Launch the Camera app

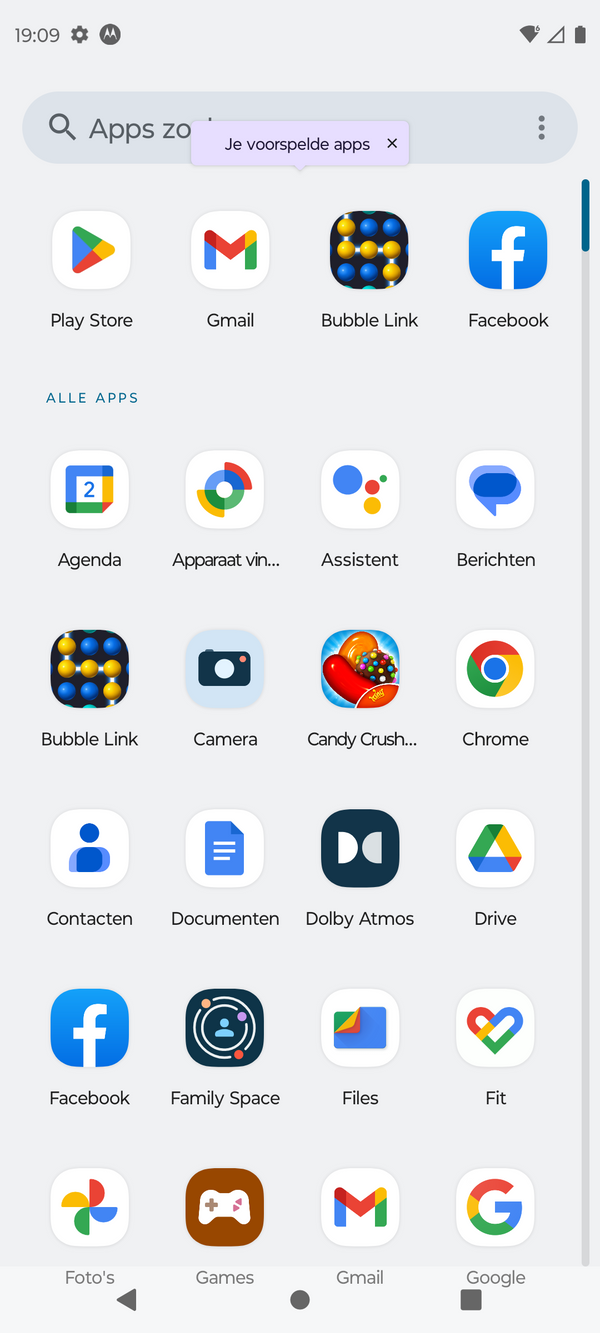tap(225, 669)
